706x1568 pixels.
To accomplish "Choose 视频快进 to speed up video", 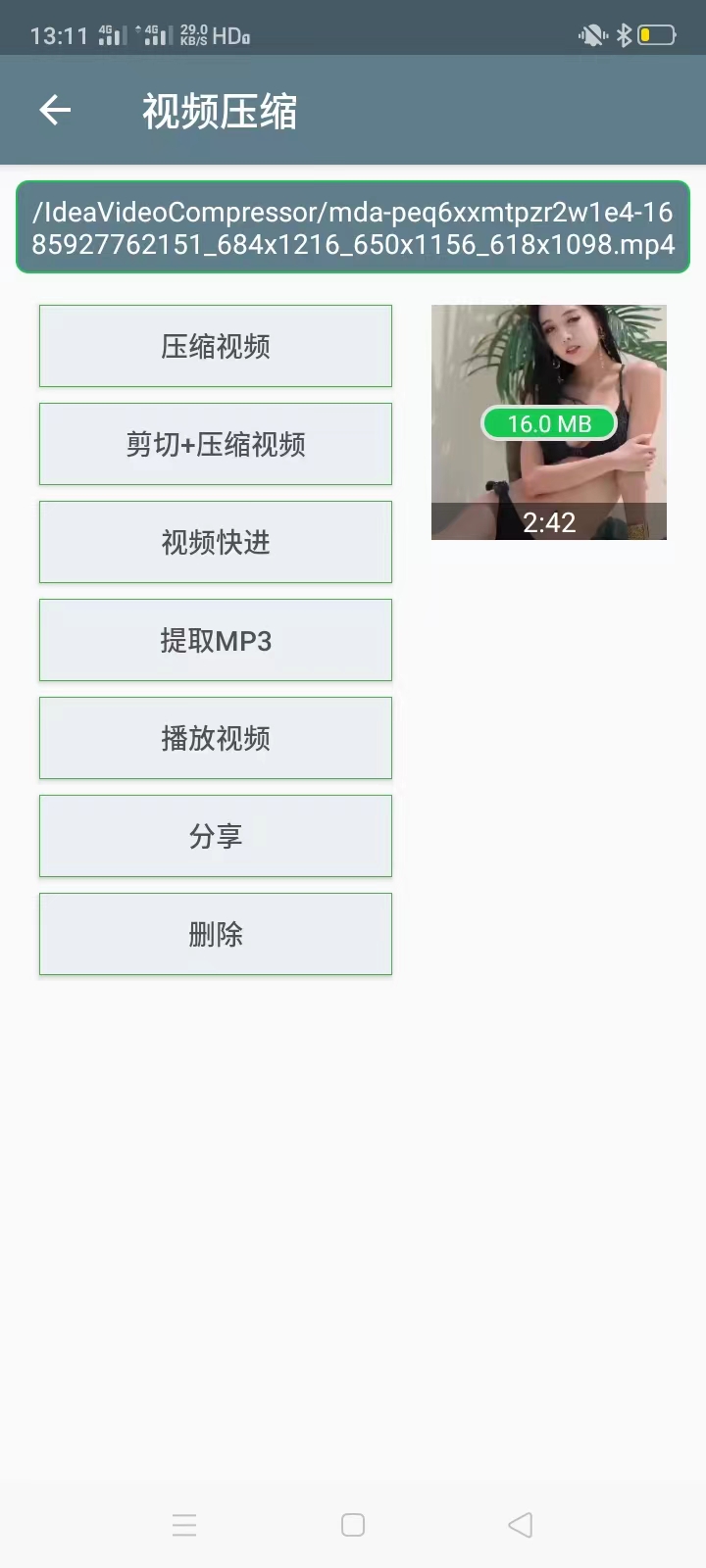I will click(216, 542).
